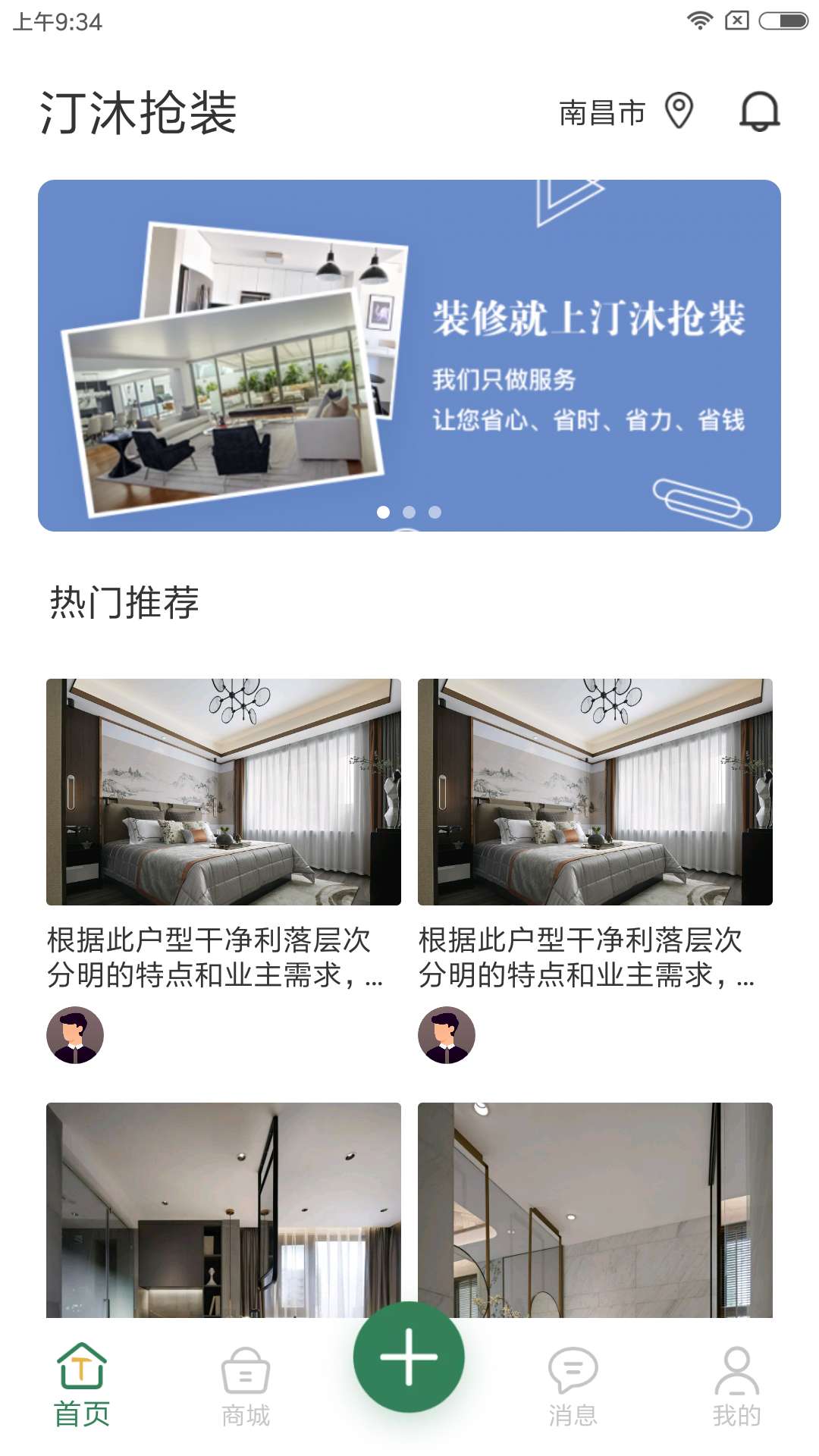The image size is (819, 1456).
Task: Open the marble bathroom design card
Action: click(595, 1210)
